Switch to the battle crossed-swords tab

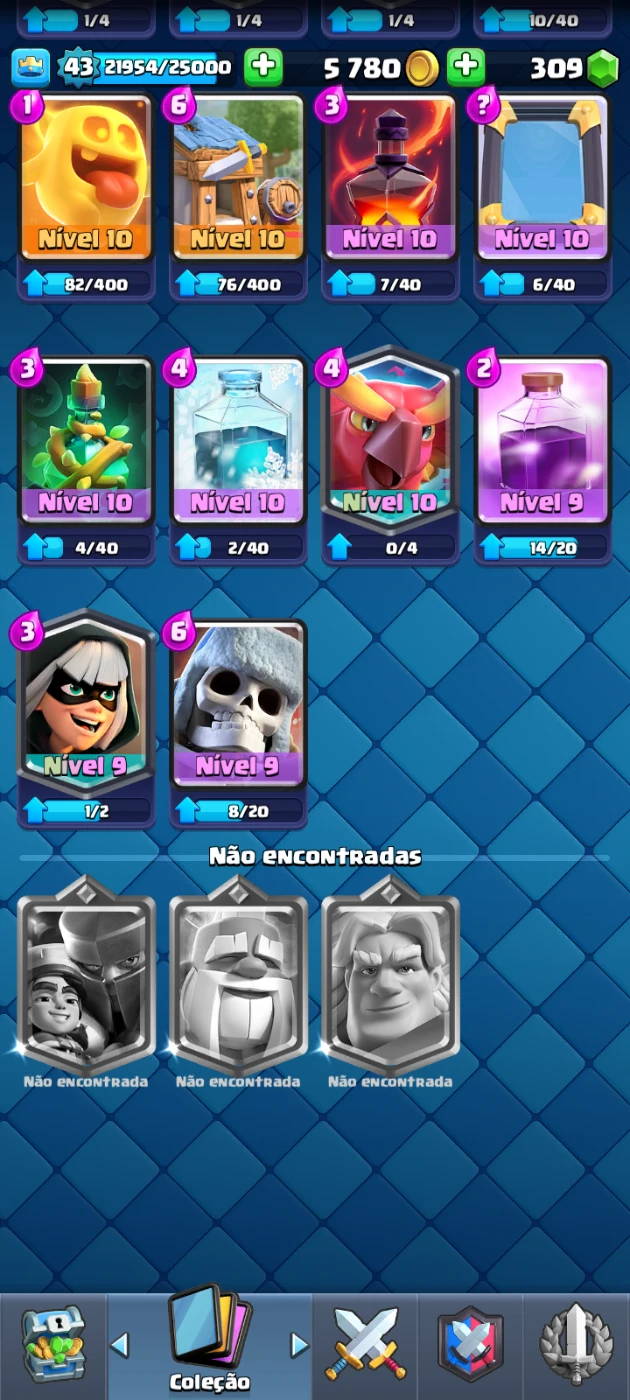pos(365,1345)
